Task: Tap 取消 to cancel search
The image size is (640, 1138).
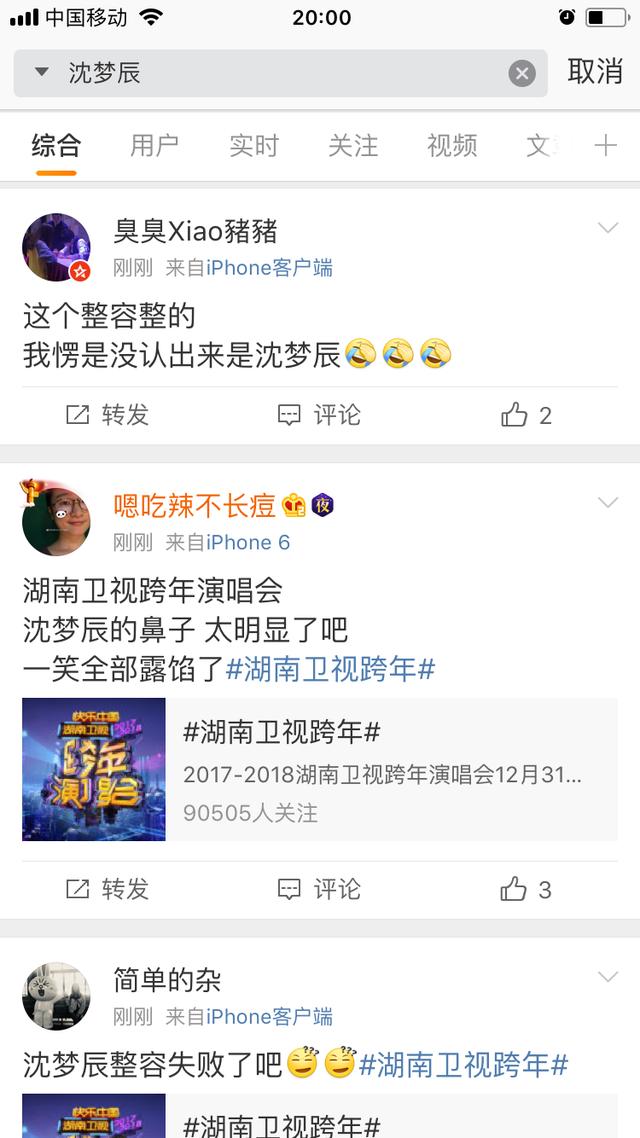Action: tap(595, 72)
